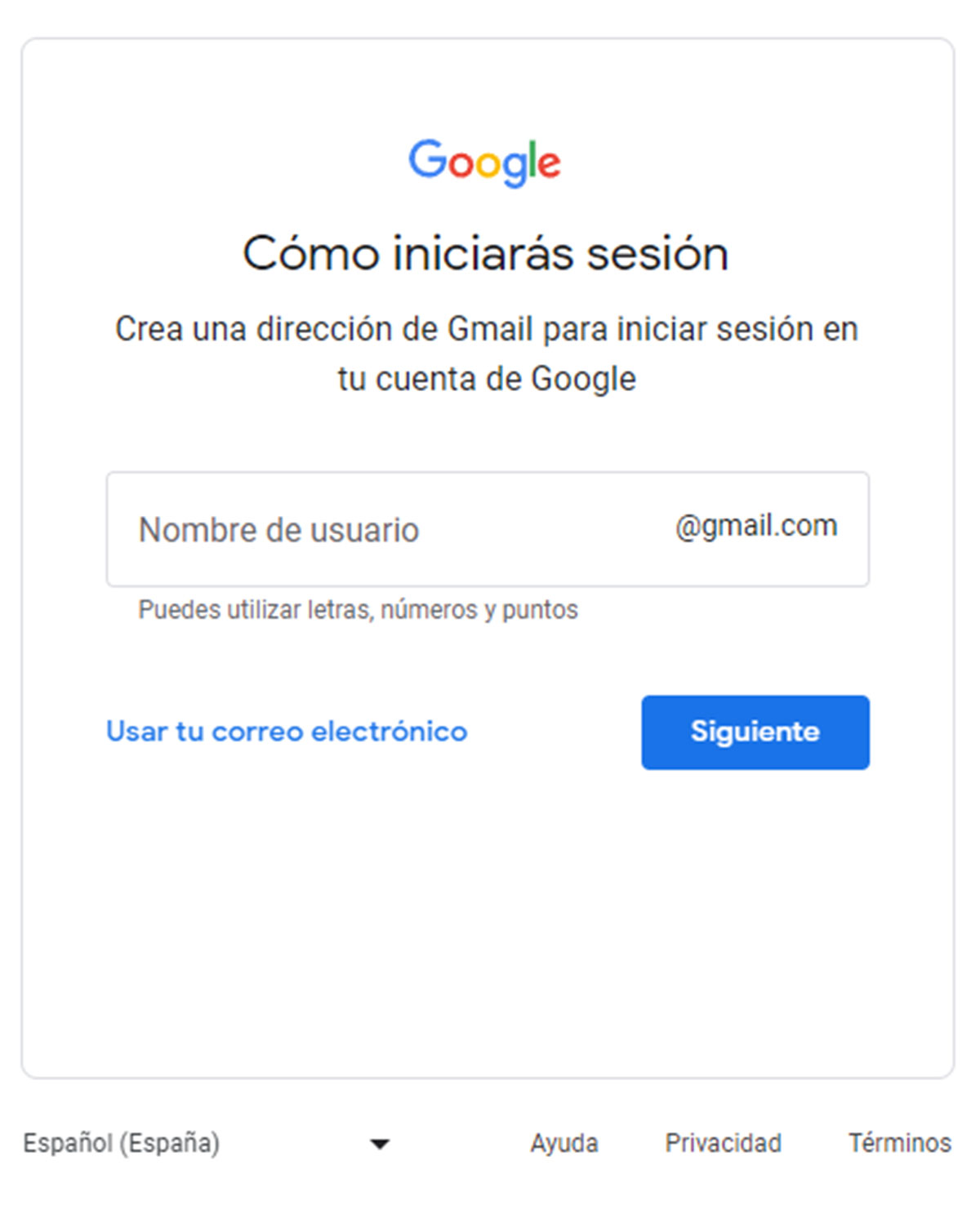Open the Español (España) language dropdown
The height and width of the screenshot is (1210, 980).
[206, 1143]
